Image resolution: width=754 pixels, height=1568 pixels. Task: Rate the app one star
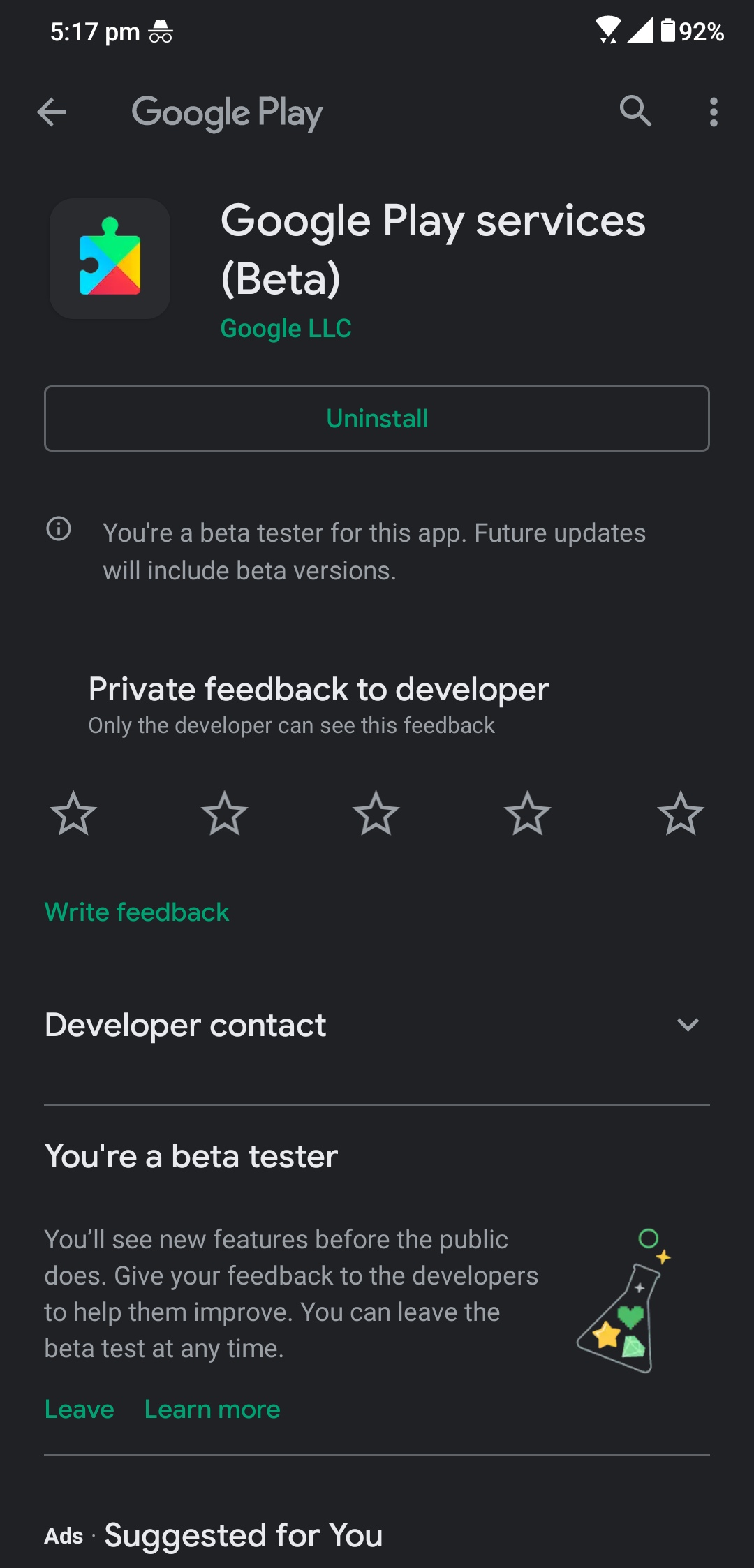click(x=73, y=813)
